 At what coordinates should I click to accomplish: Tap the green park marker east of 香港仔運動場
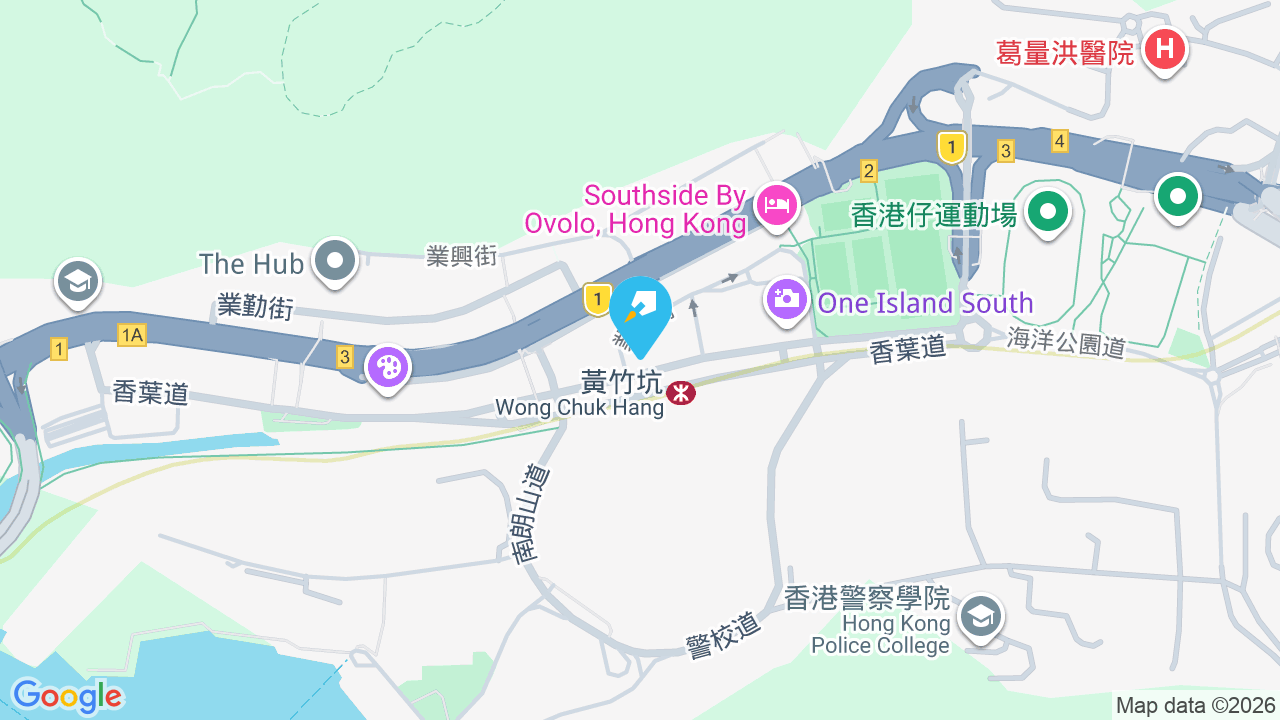pyautogui.click(x=1178, y=196)
